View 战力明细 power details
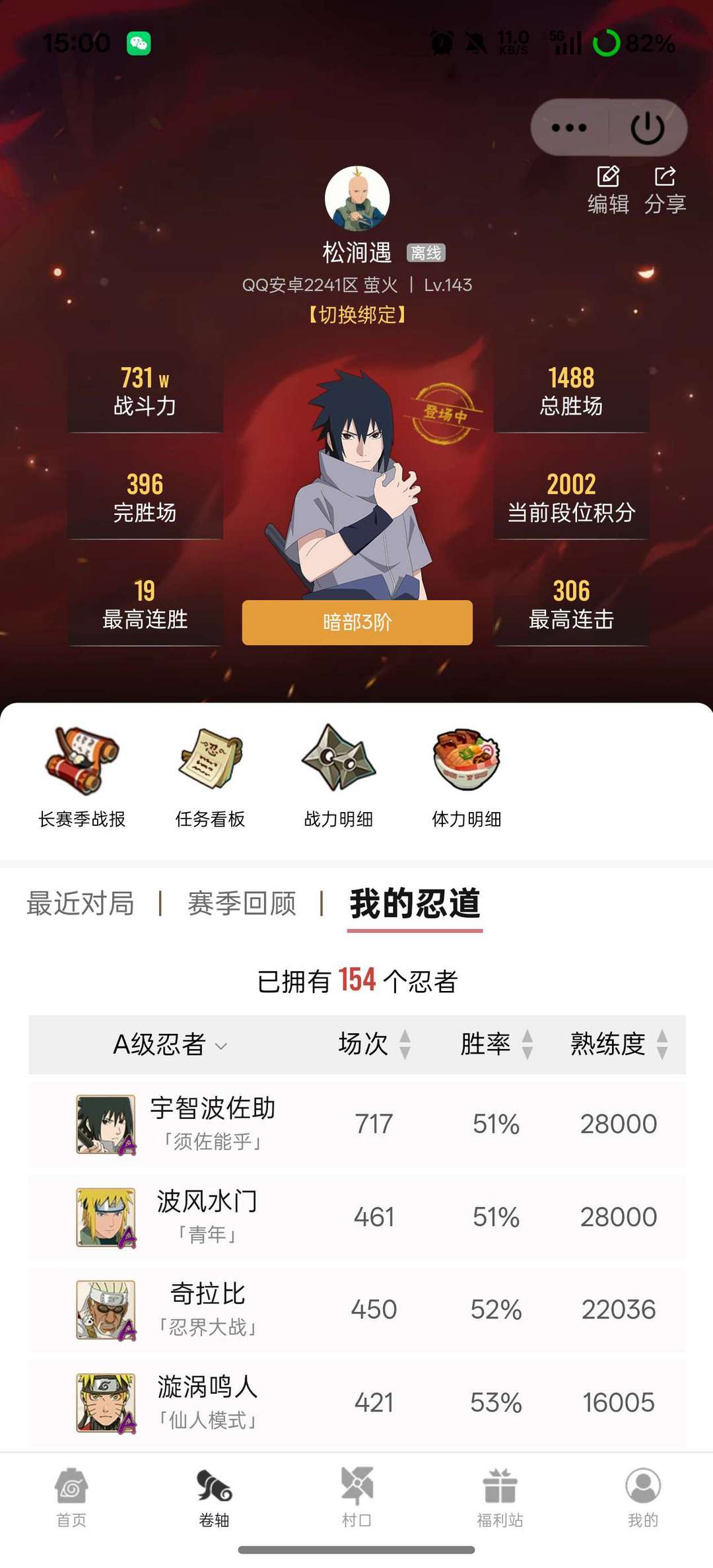Viewport: 713px width, 1568px height. 339,776
